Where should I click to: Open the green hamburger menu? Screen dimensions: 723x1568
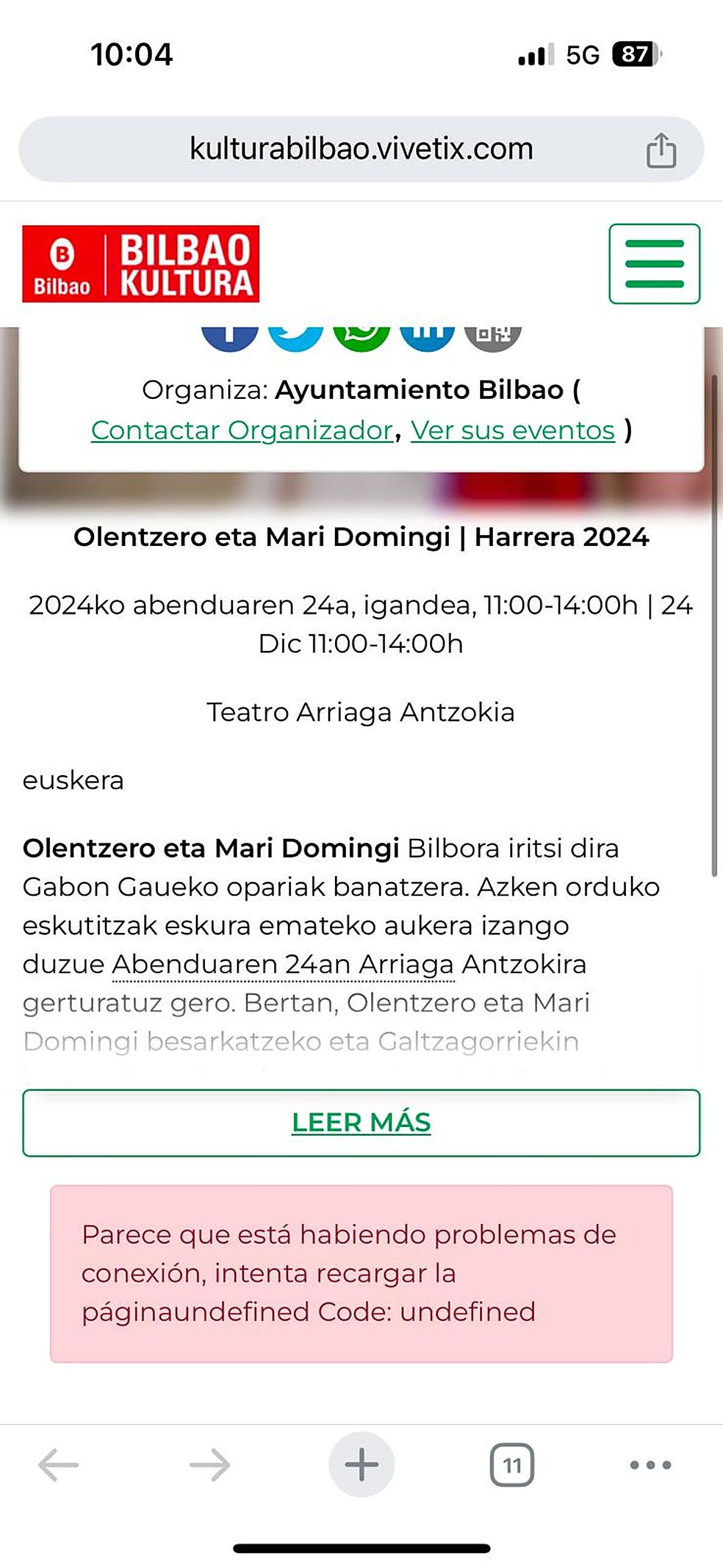654,263
